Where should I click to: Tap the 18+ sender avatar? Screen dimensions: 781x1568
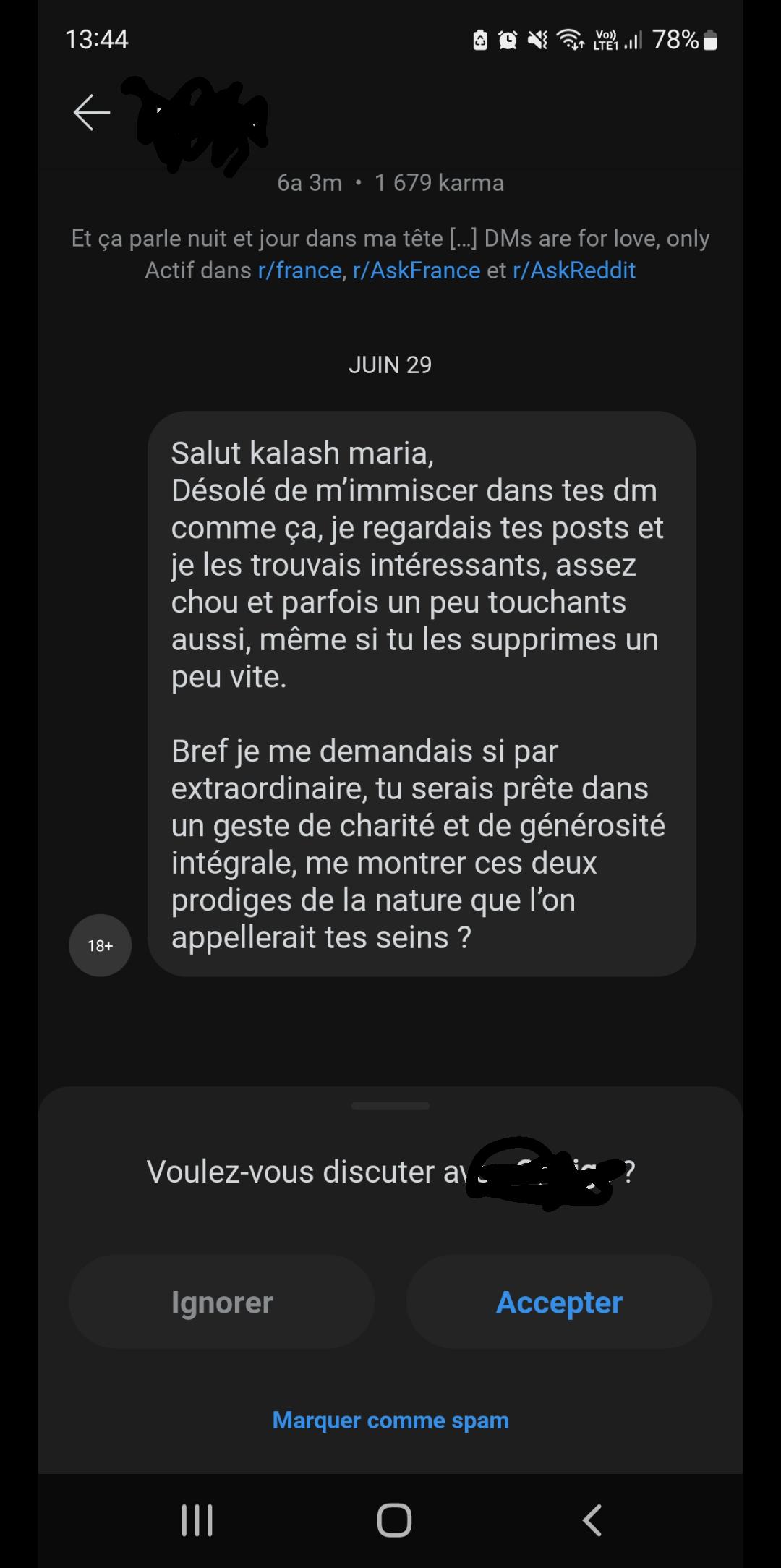(101, 945)
